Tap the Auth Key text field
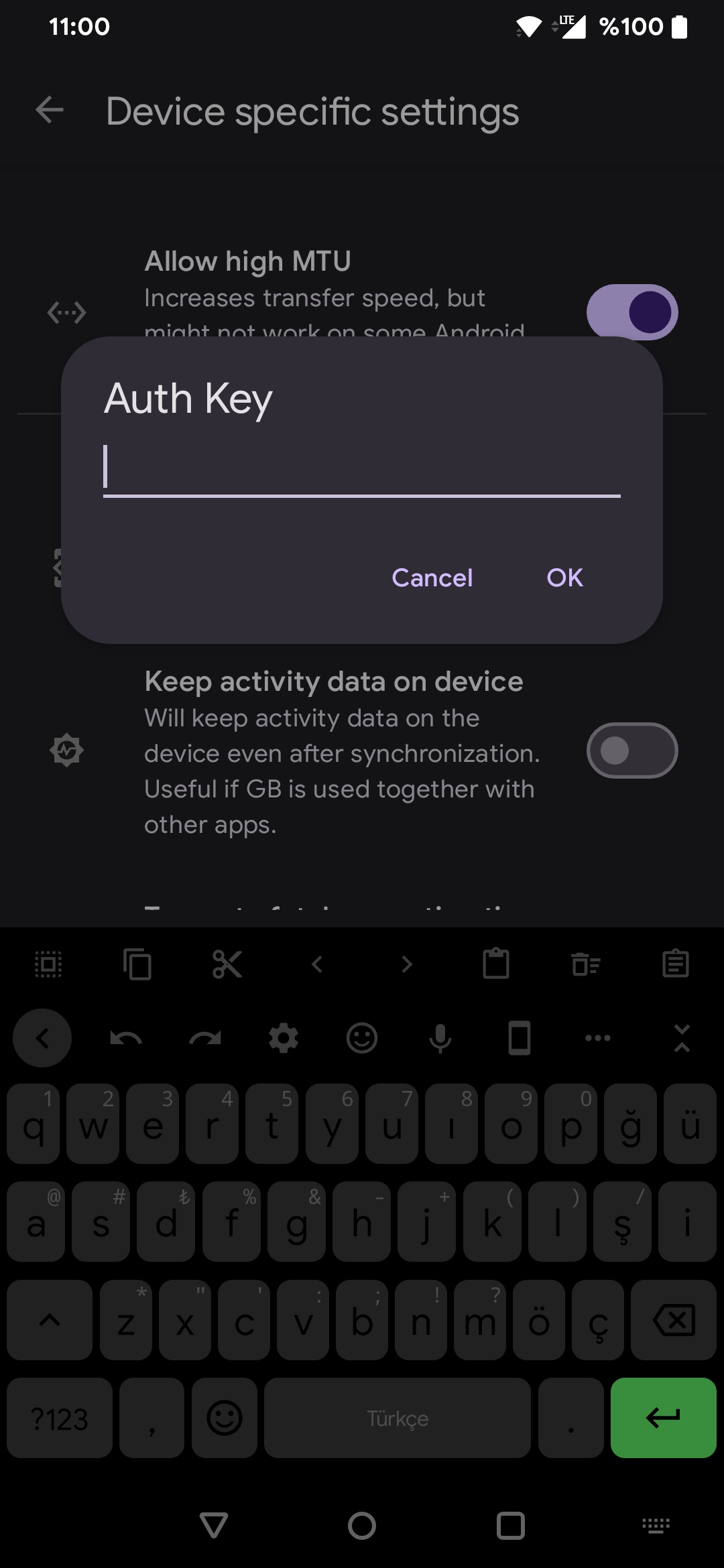The width and height of the screenshot is (724, 1568). 362,468
